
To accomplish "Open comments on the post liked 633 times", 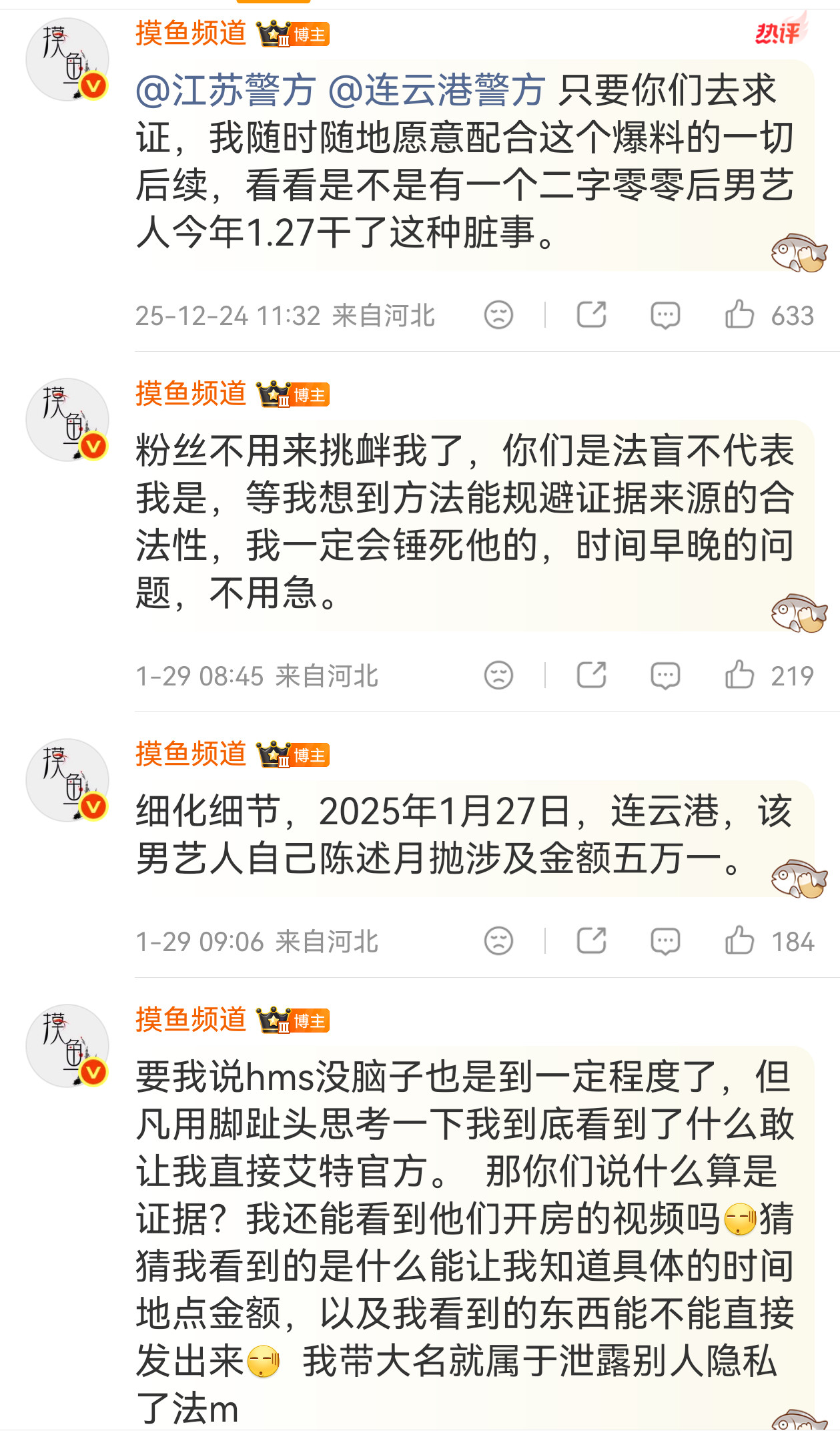I will pyautogui.click(x=665, y=314).
